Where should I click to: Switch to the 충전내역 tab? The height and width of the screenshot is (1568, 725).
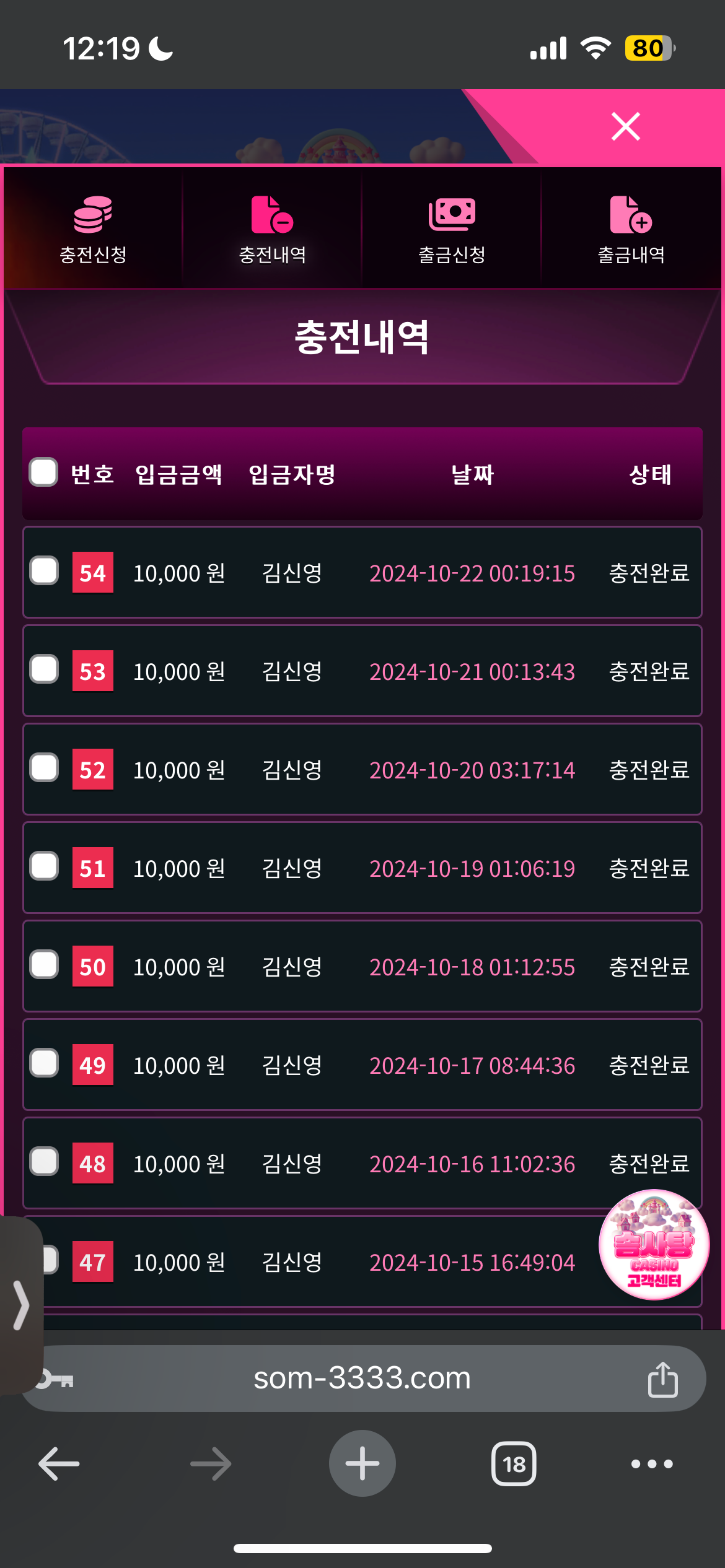tap(272, 229)
